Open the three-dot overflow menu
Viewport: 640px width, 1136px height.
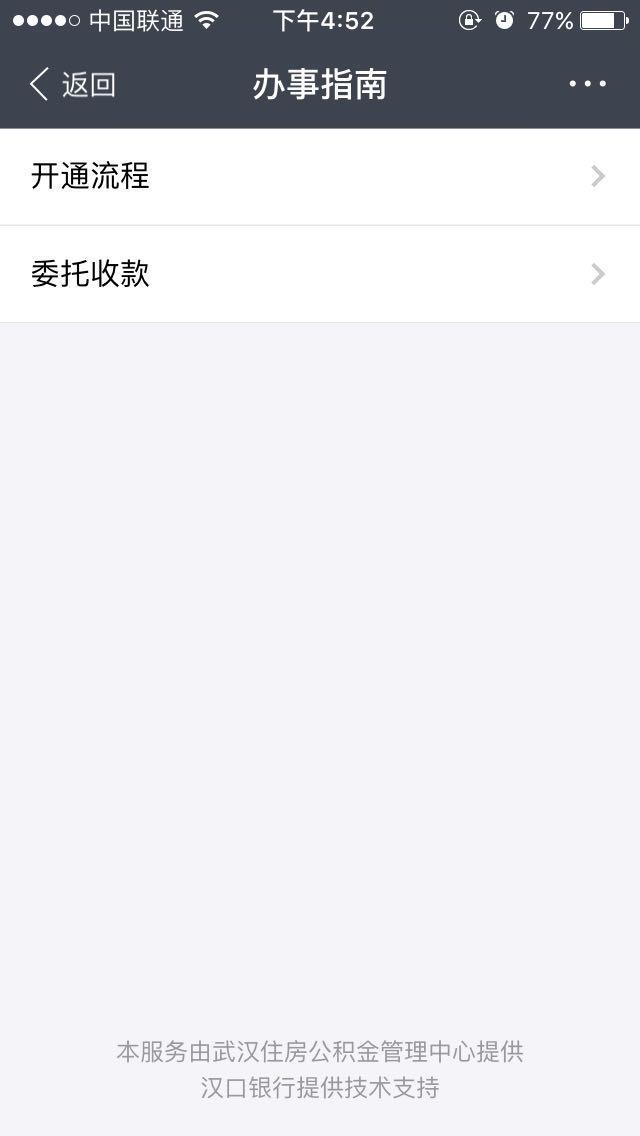tap(588, 84)
